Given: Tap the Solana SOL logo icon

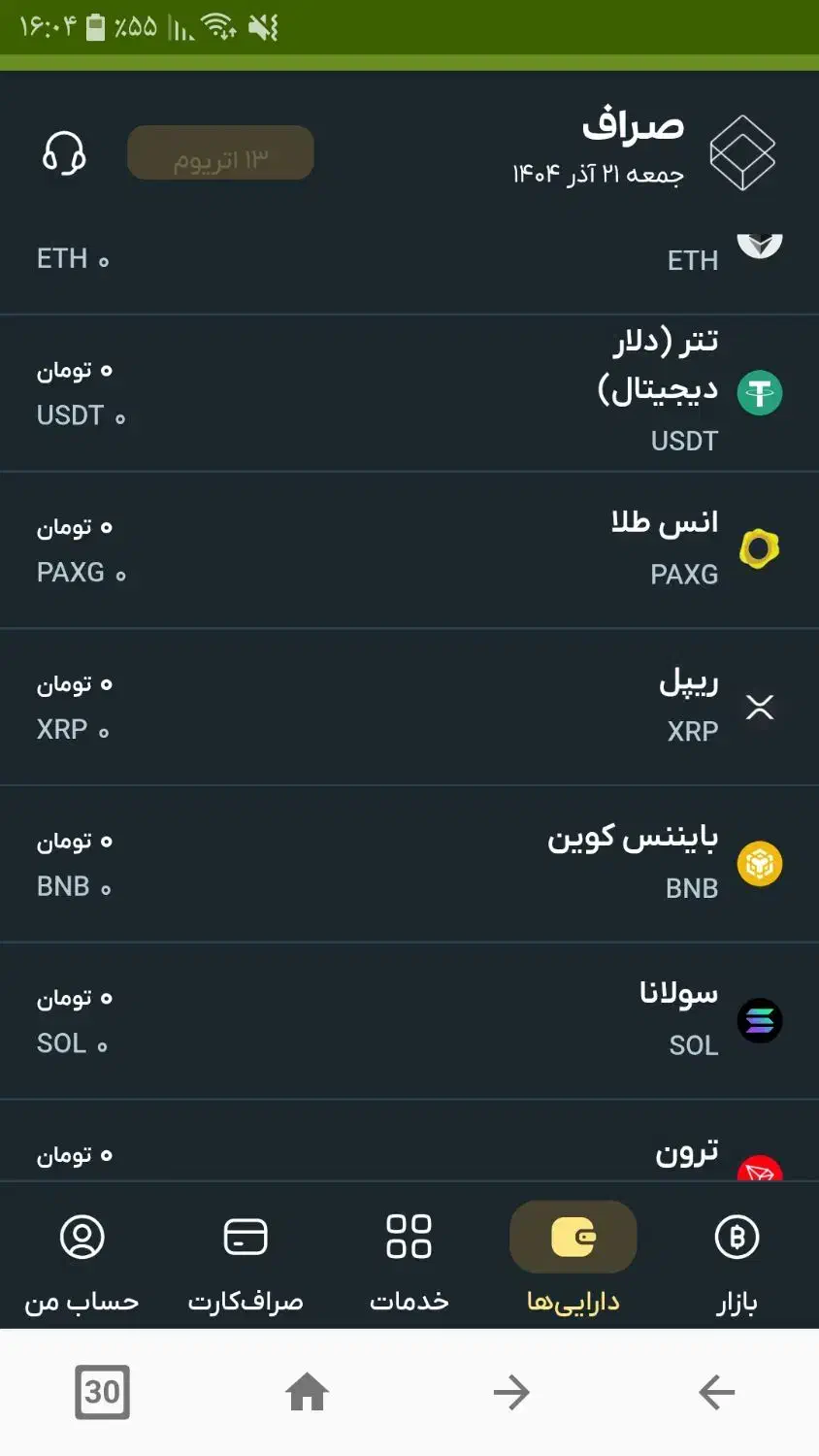Looking at the screenshot, I should coord(760,1020).
